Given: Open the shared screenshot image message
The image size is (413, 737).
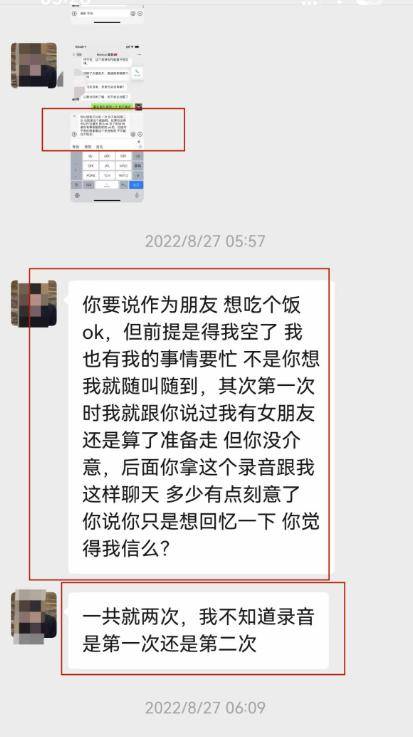Looking at the screenshot, I should pyautogui.click(x=107, y=122).
